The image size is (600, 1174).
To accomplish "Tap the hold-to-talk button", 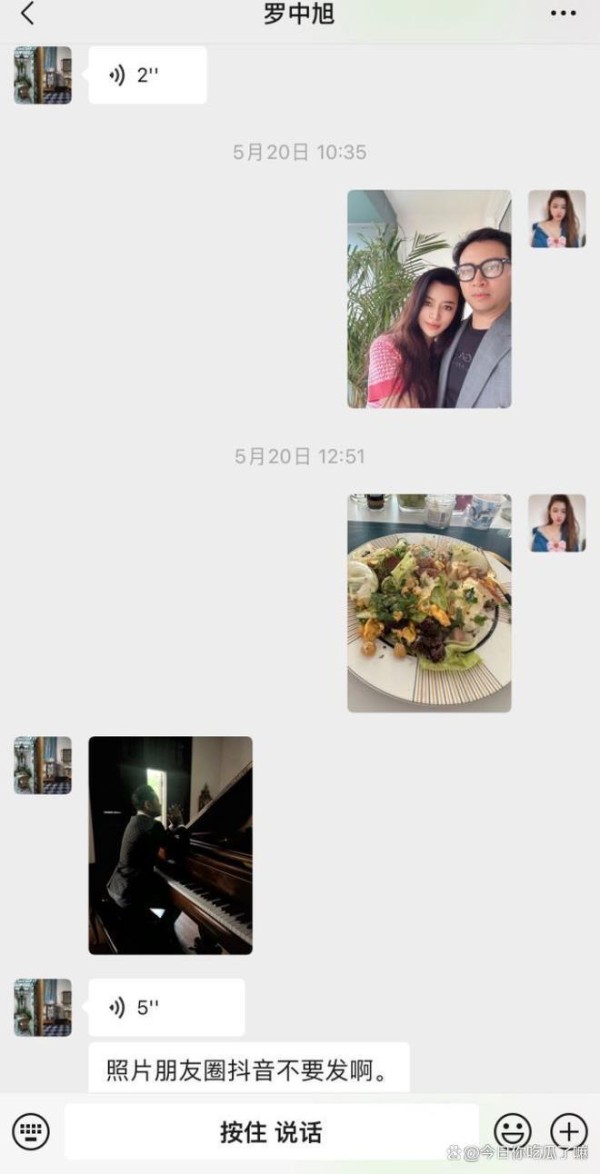I will click(x=271, y=1131).
